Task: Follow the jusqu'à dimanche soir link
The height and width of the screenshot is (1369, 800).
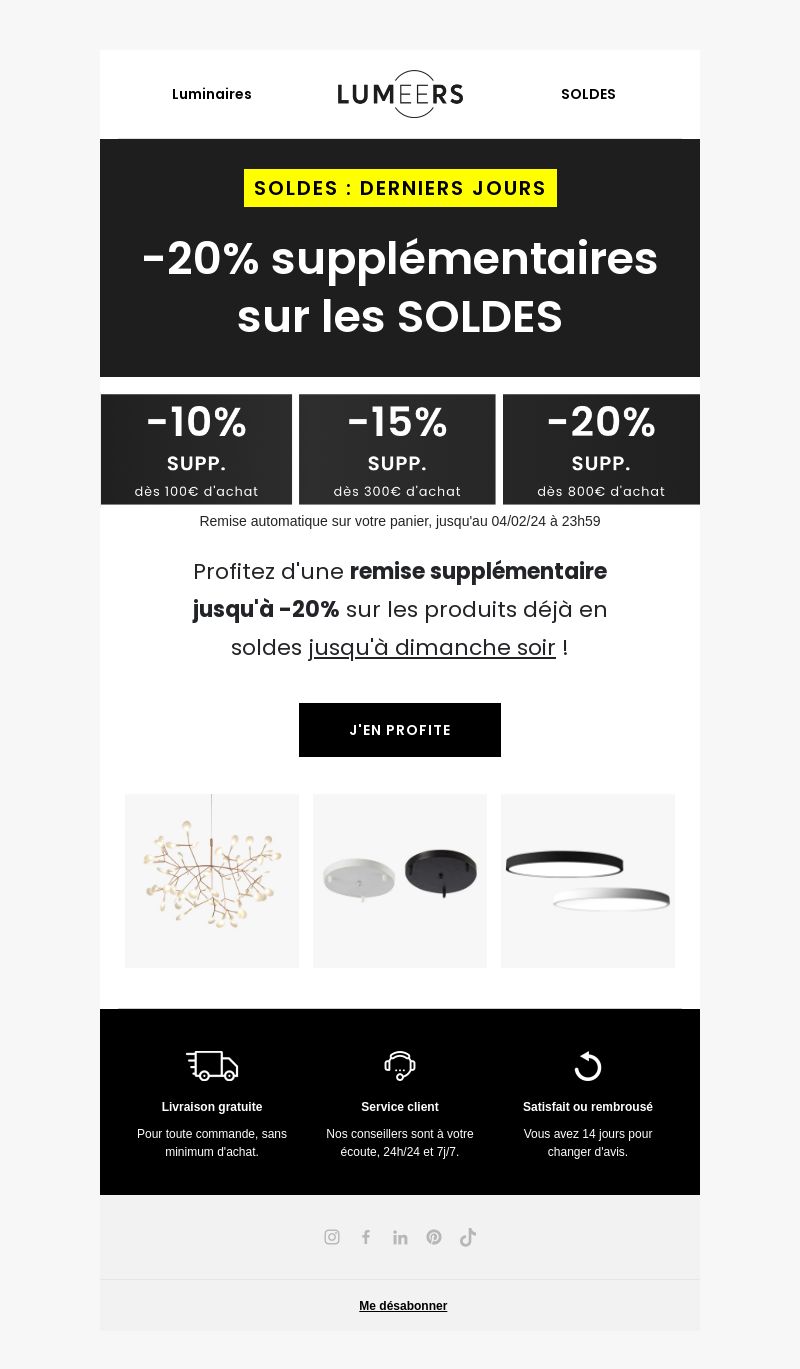Action: [x=432, y=648]
